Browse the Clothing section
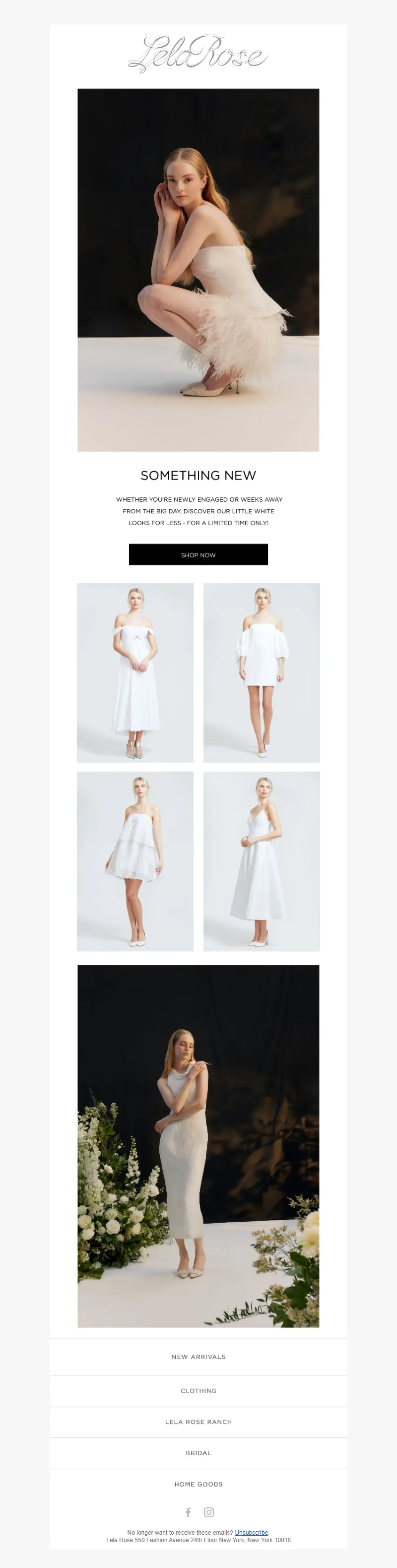 [198, 1390]
